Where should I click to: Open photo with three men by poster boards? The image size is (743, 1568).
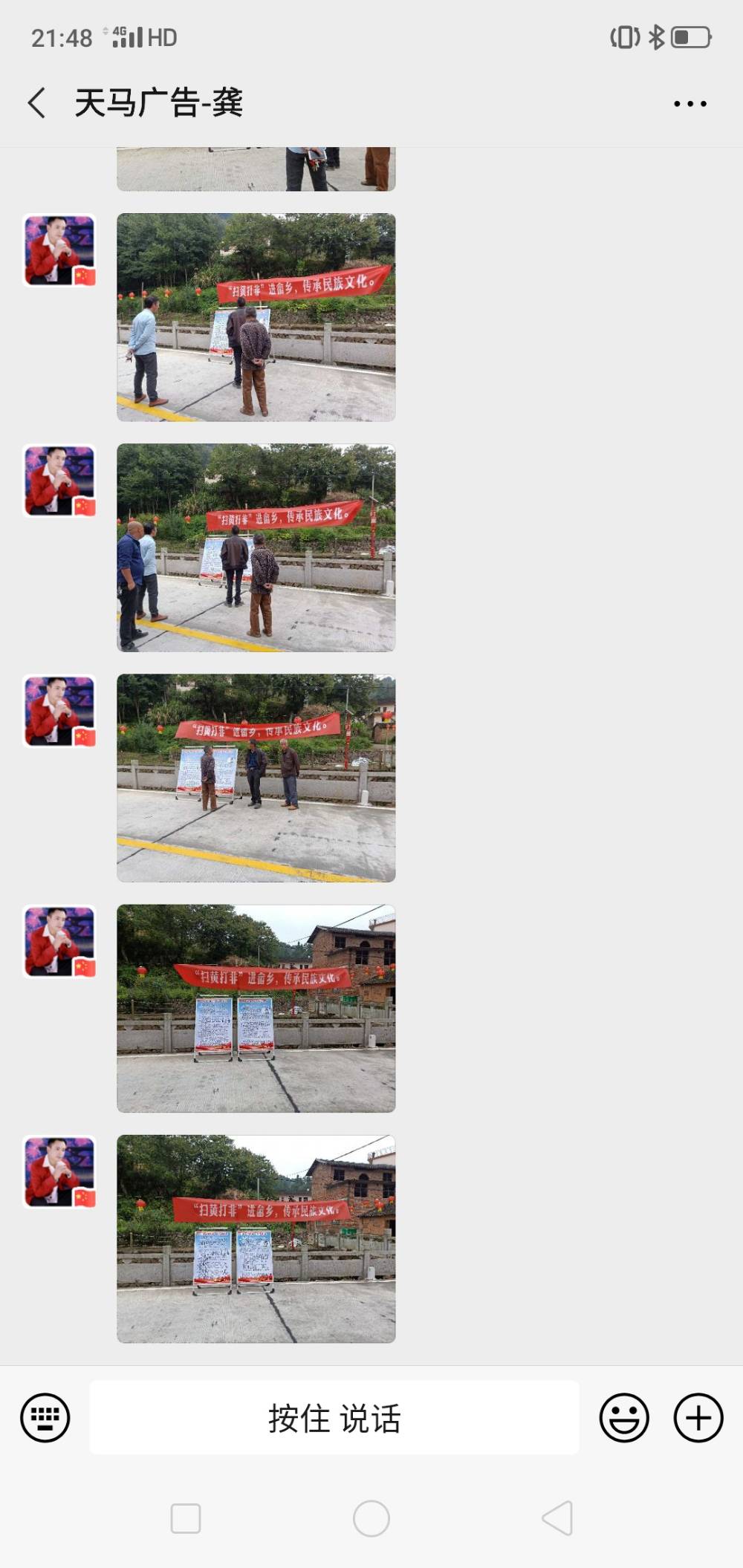tap(256, 778)
